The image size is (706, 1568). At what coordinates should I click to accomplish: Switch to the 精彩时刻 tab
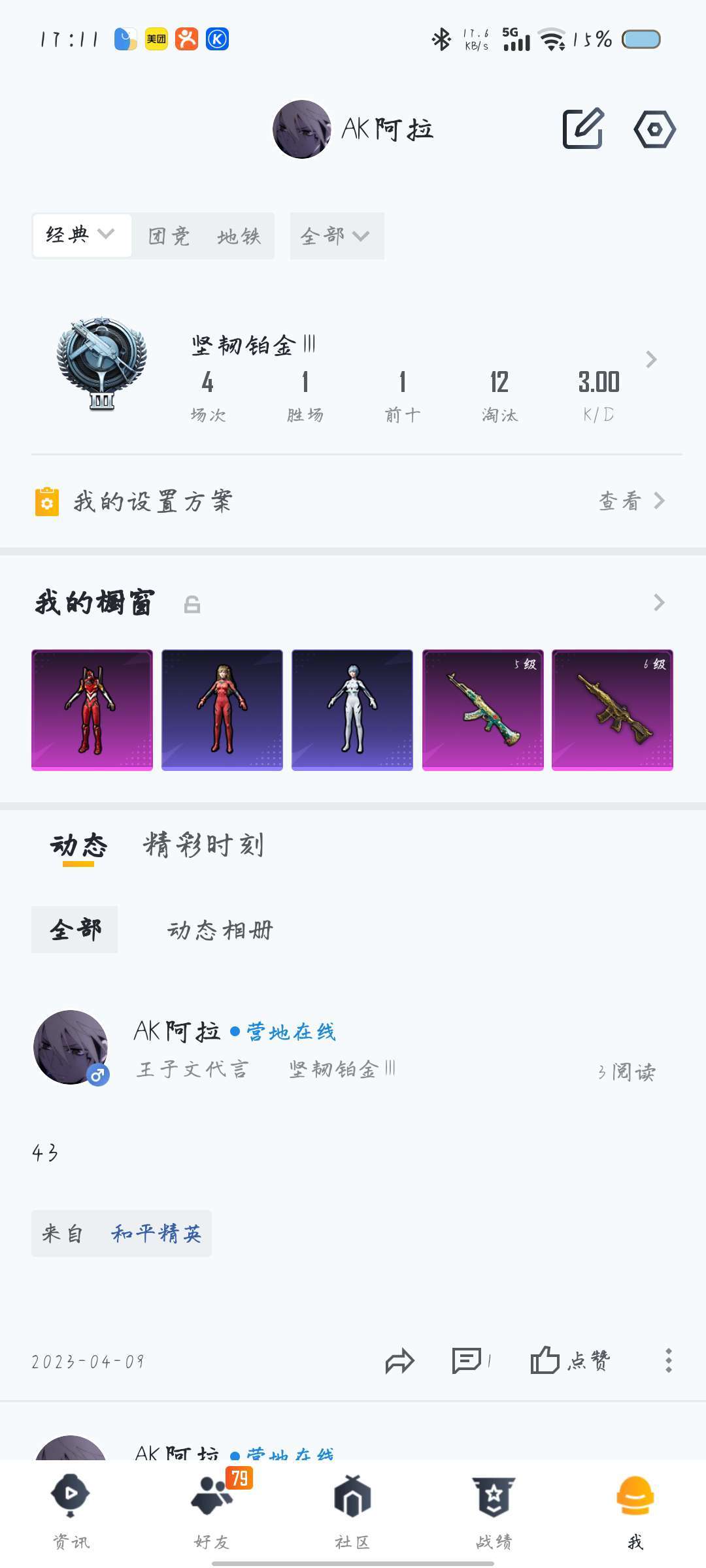point(203,845)
